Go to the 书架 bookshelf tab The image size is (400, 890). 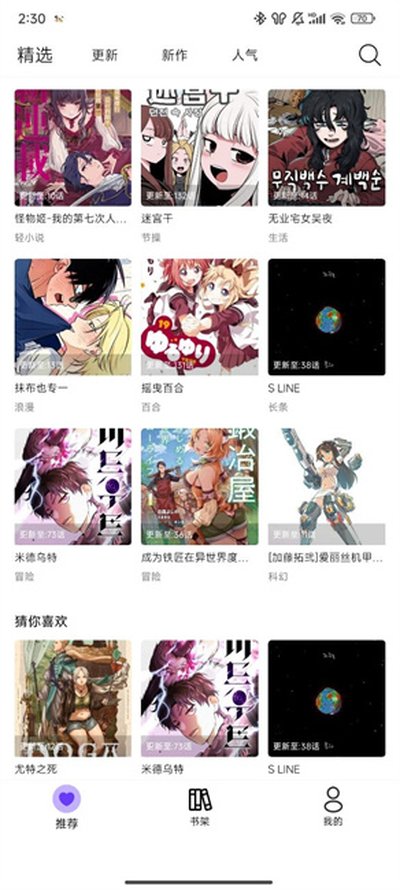point(200,807)
